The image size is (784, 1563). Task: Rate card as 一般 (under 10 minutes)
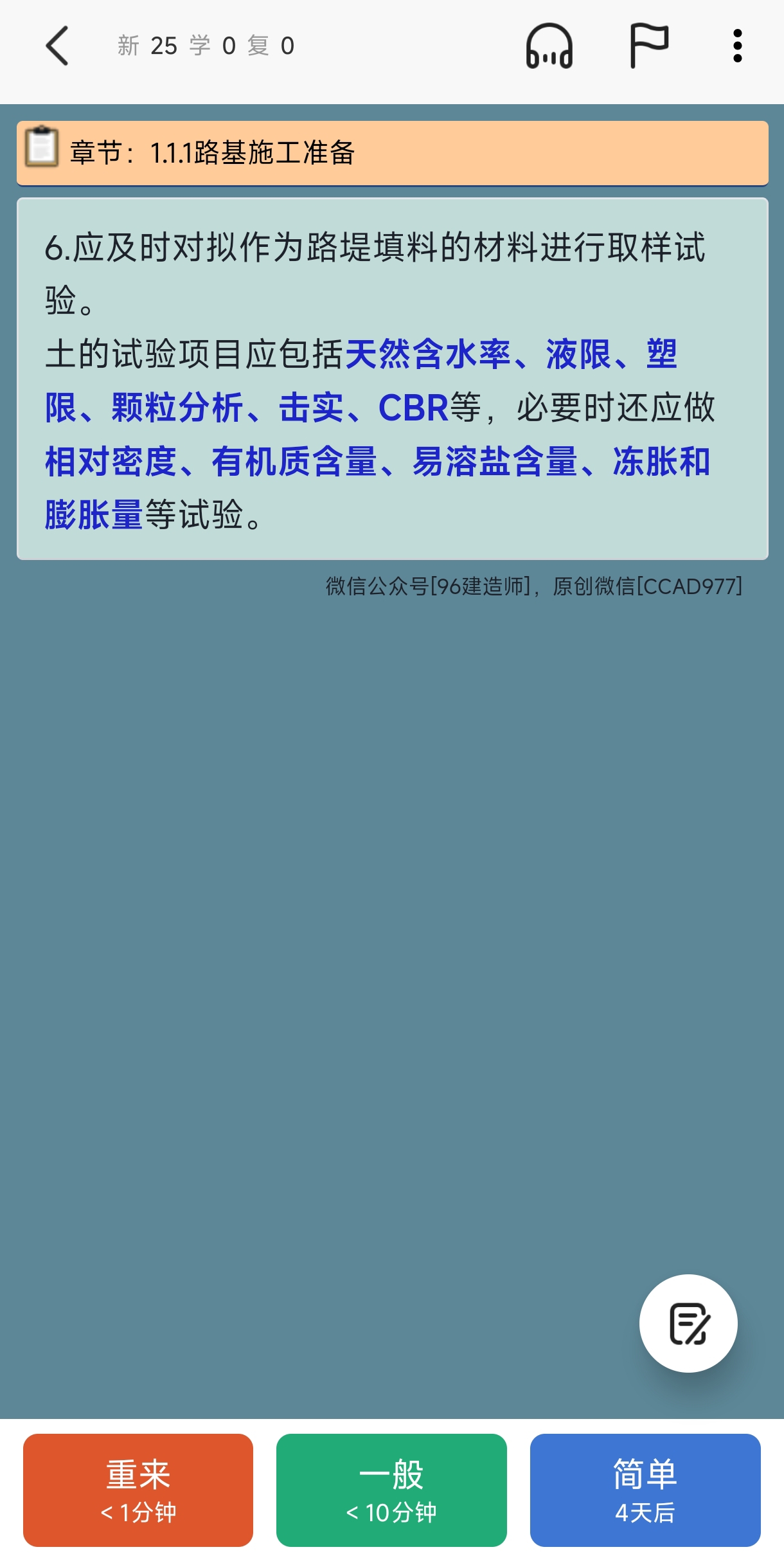click(391, 1490)
